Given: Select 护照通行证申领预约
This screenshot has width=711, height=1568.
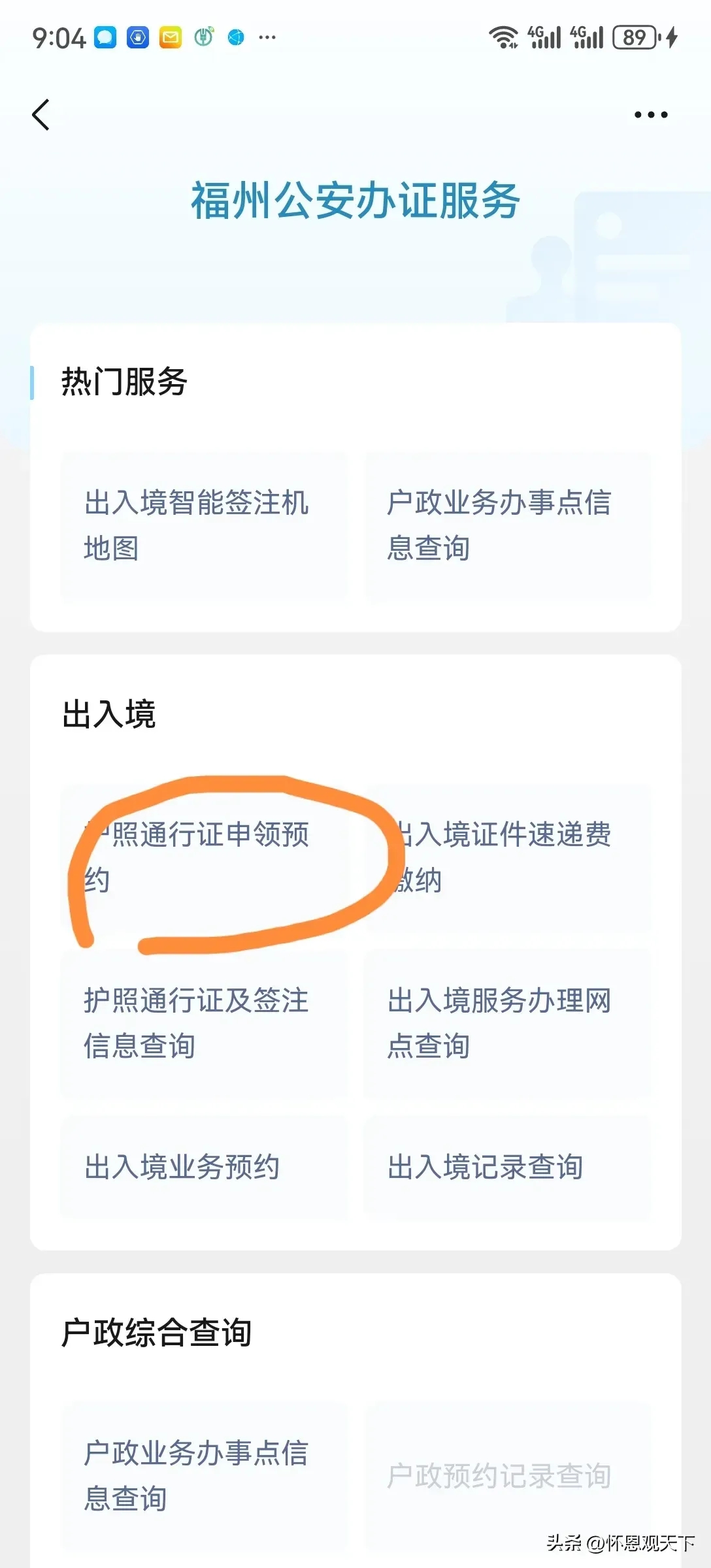Looking at the screenshot, I should tap(204, 857).
